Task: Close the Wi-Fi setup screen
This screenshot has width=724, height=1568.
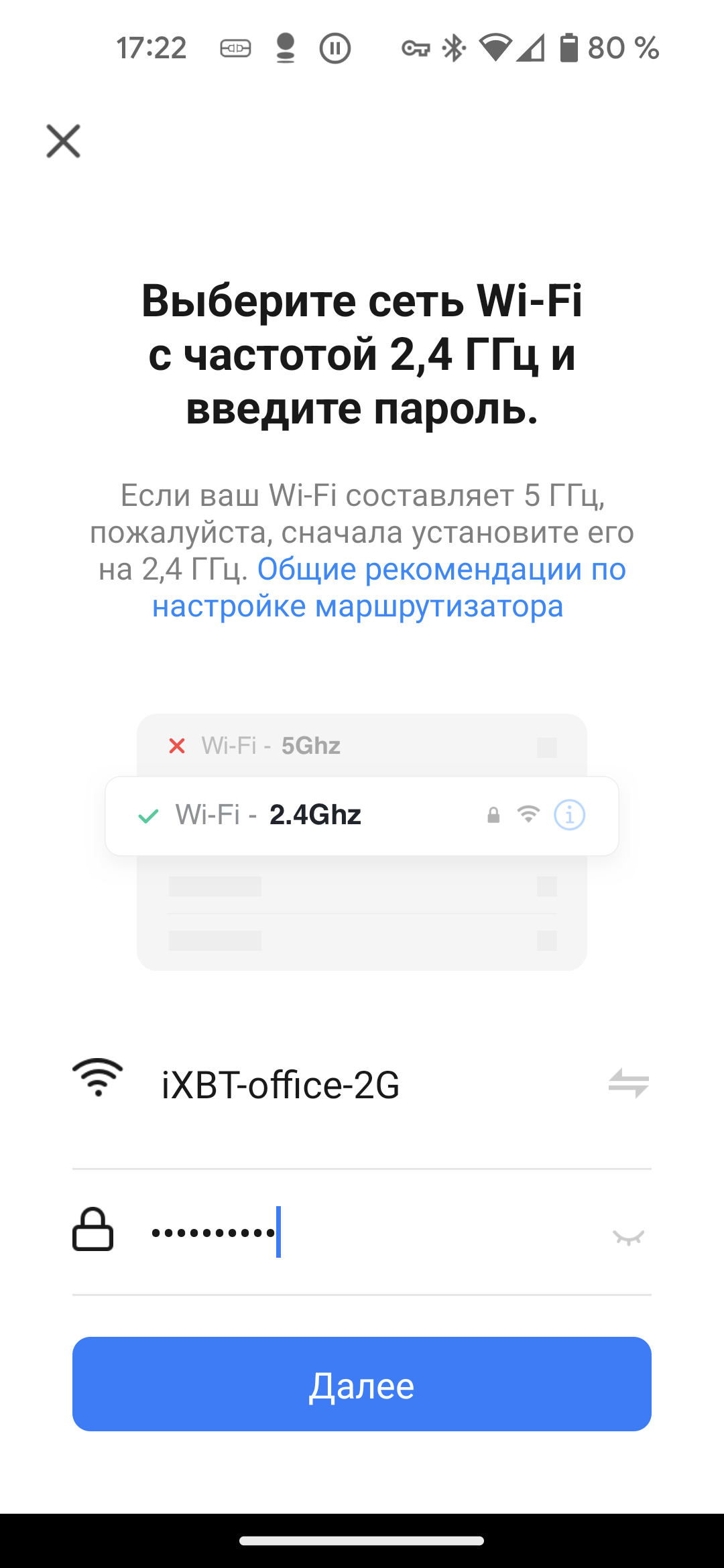Action: 64,141
